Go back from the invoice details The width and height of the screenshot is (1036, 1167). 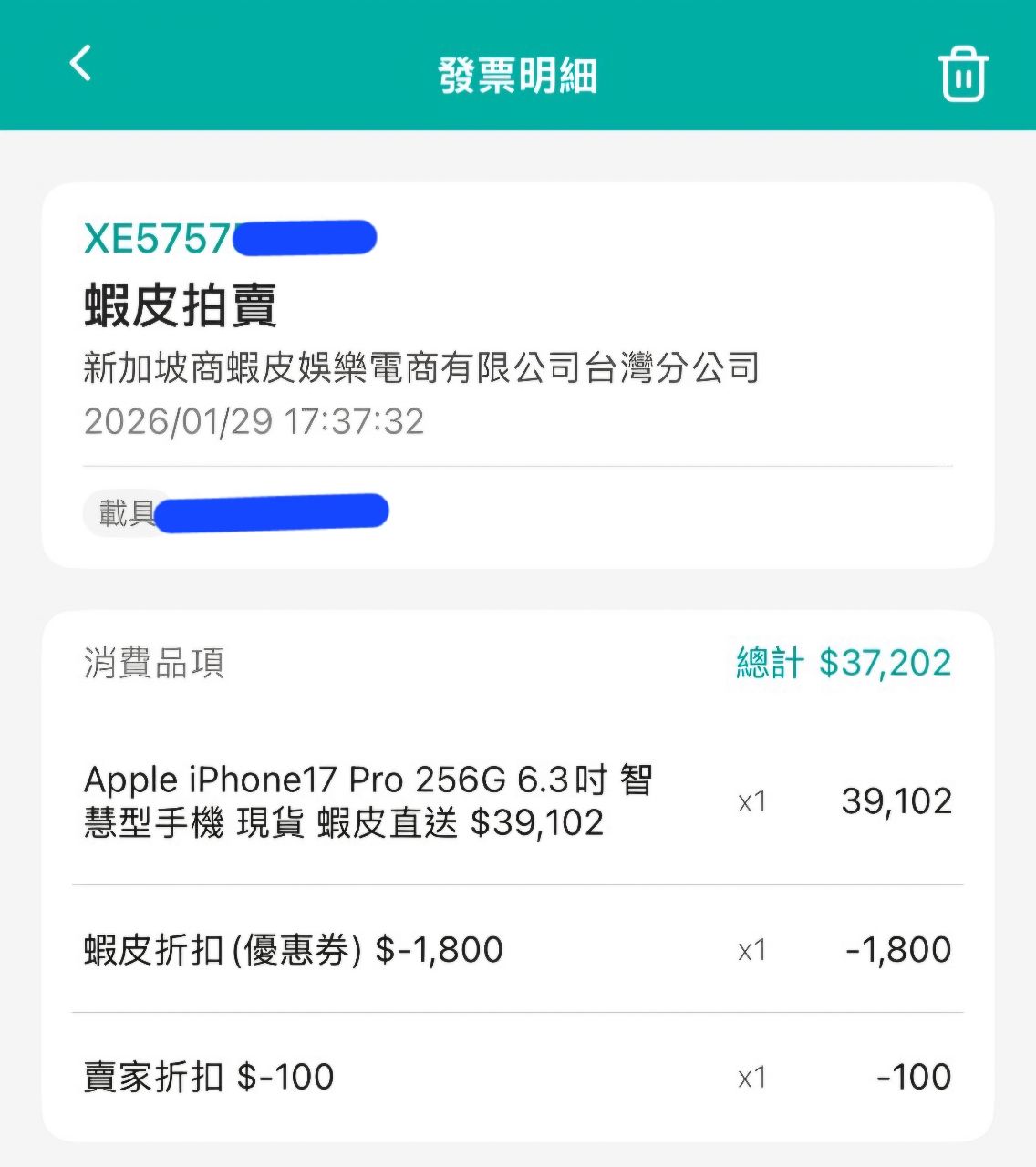[81, 64]
